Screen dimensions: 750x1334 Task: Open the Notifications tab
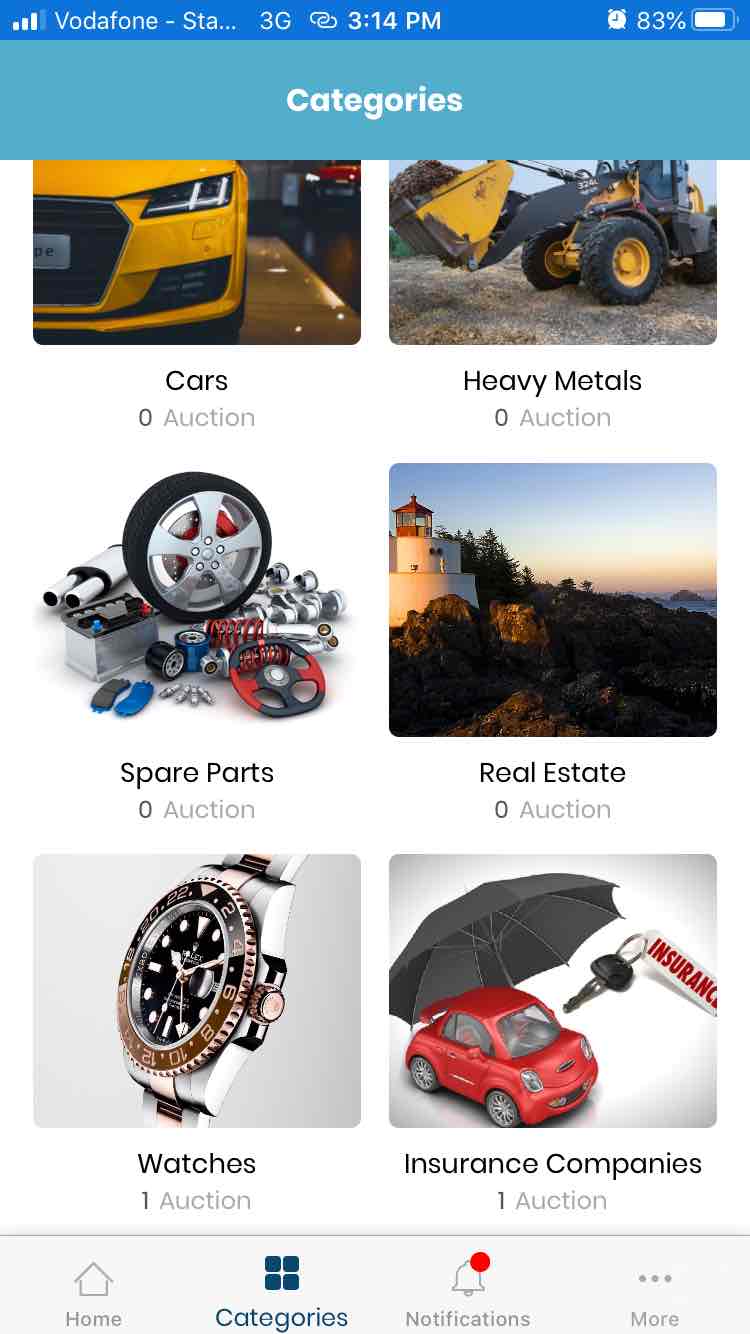tap(468, 1293)
